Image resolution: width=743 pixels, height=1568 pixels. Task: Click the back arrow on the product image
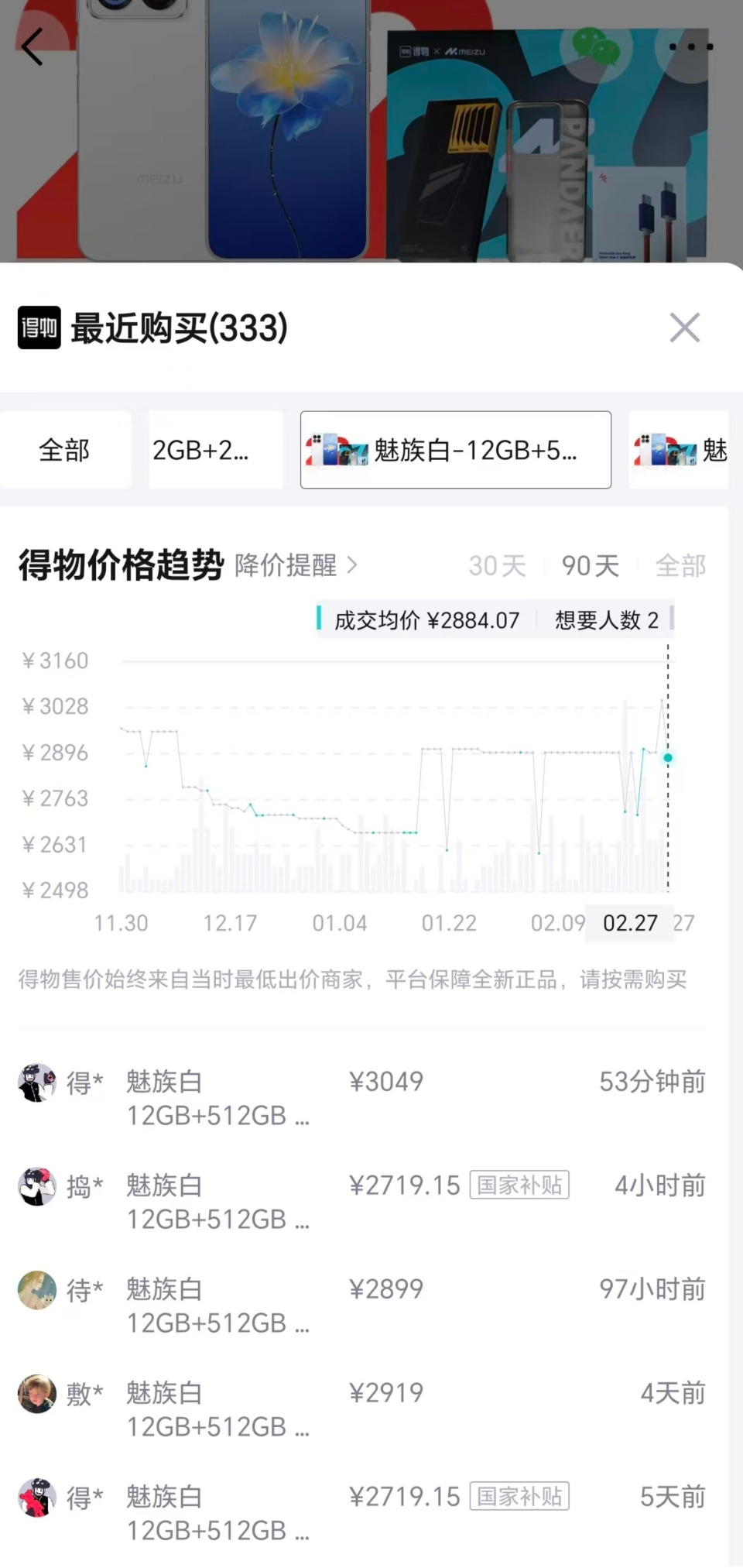coord(33,46)
